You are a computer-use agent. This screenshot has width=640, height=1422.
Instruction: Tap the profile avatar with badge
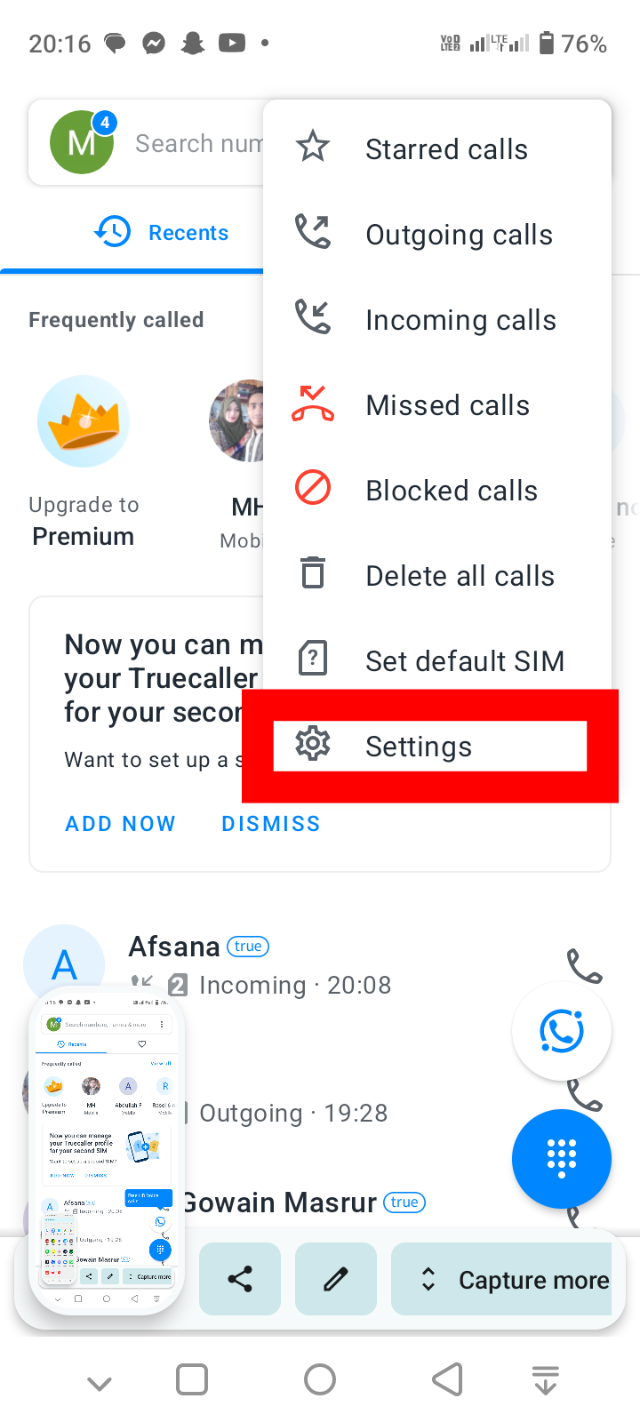(82, 143)
